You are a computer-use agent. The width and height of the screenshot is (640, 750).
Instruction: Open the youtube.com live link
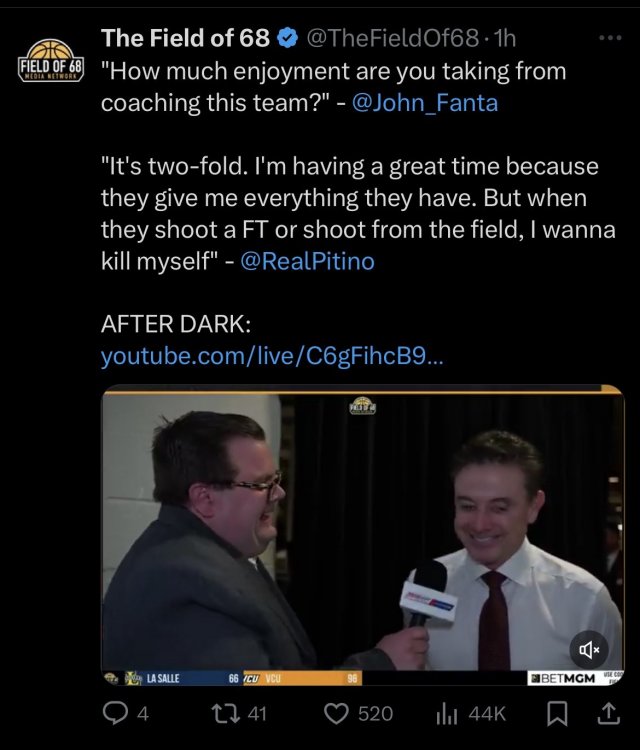(x=270, y=356)
